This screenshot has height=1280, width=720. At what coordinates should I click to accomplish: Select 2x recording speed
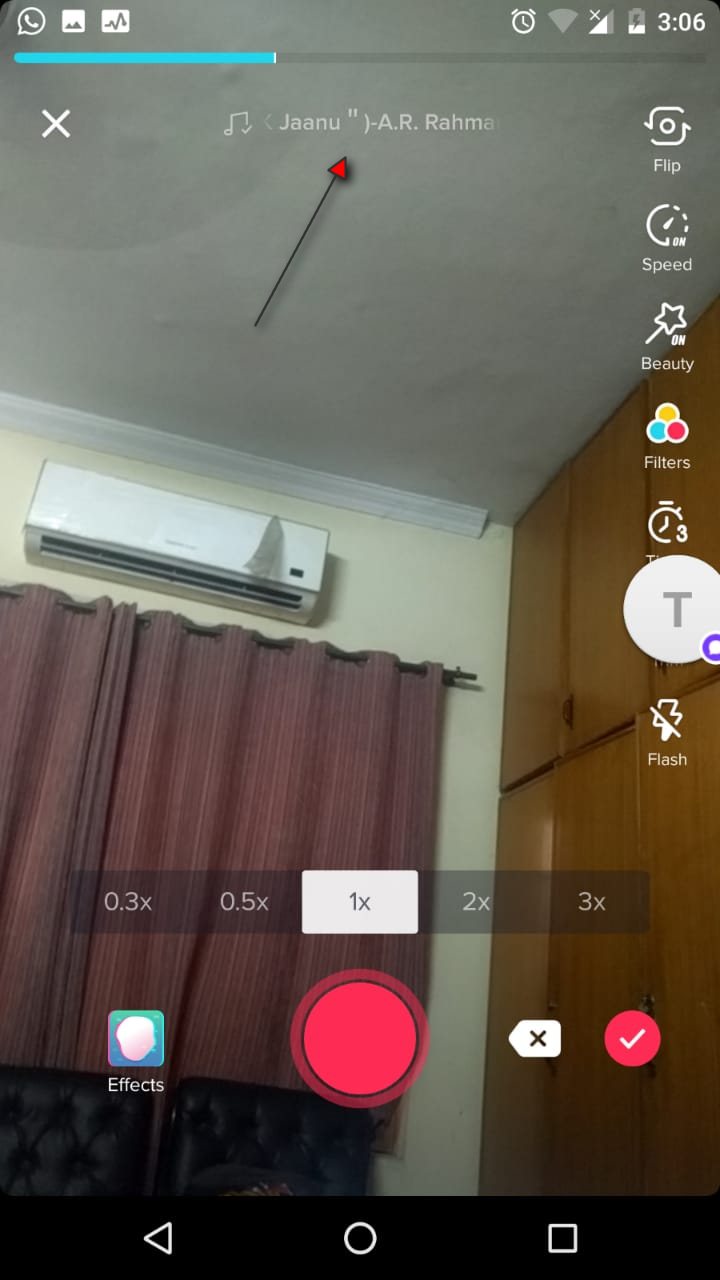point(476,902)
